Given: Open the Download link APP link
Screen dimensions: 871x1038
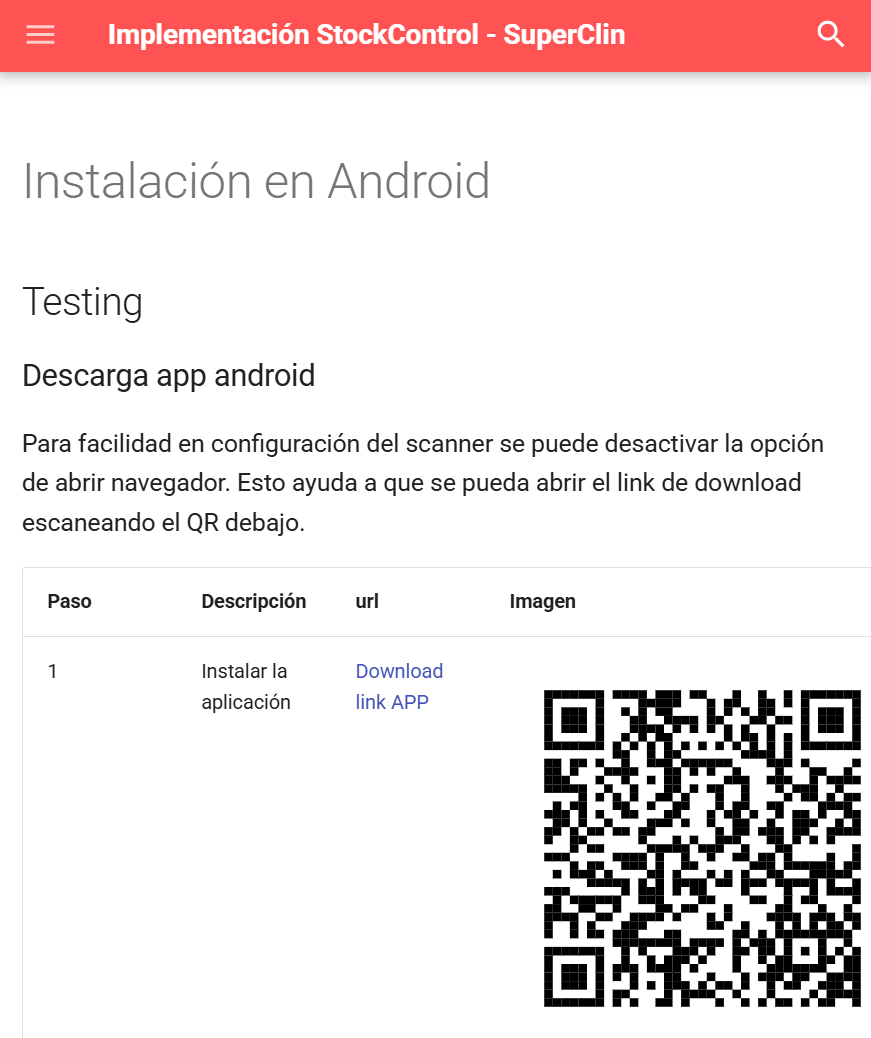Looking at the screenshot, I should click(x=398, y=686).
